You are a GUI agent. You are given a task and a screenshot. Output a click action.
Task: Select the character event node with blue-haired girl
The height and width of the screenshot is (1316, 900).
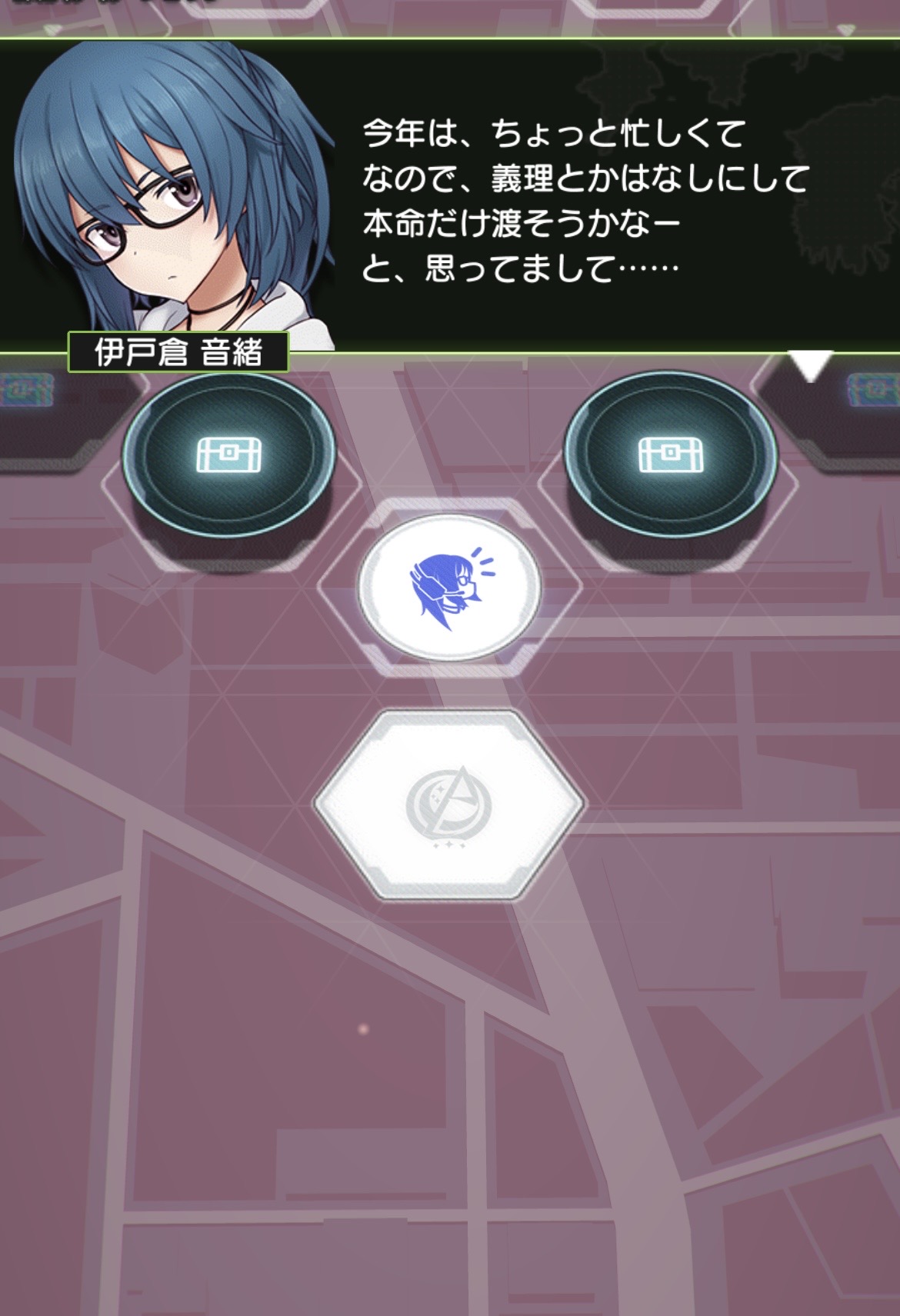(x=450, y=588)
